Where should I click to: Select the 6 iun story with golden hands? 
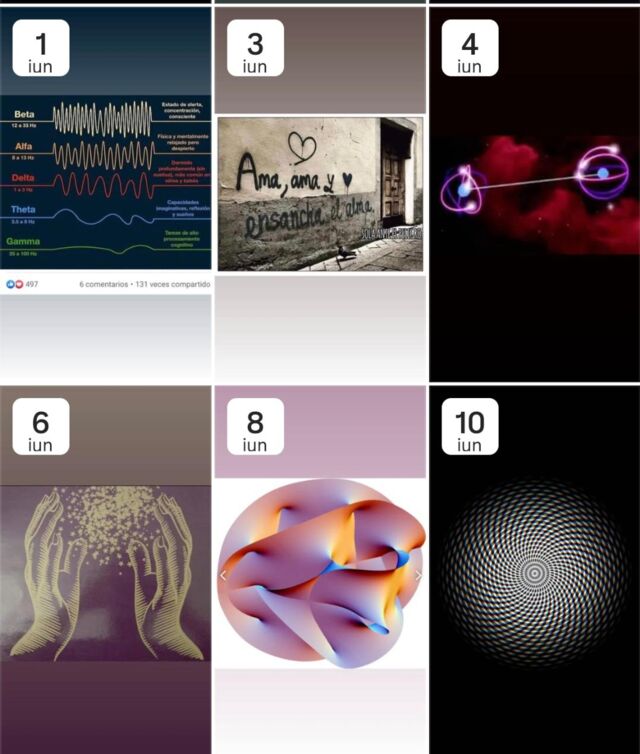tap(105, 572)
